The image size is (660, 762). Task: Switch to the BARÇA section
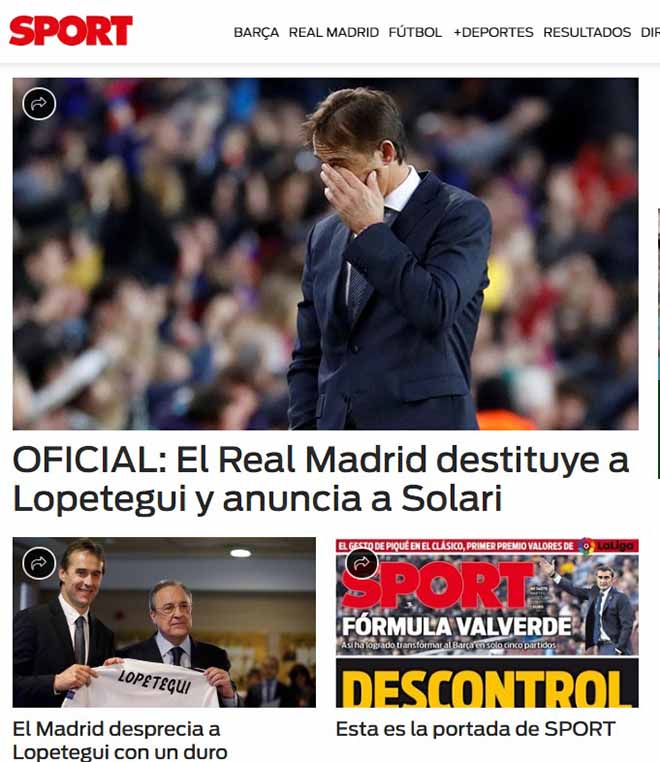[256, 32]
